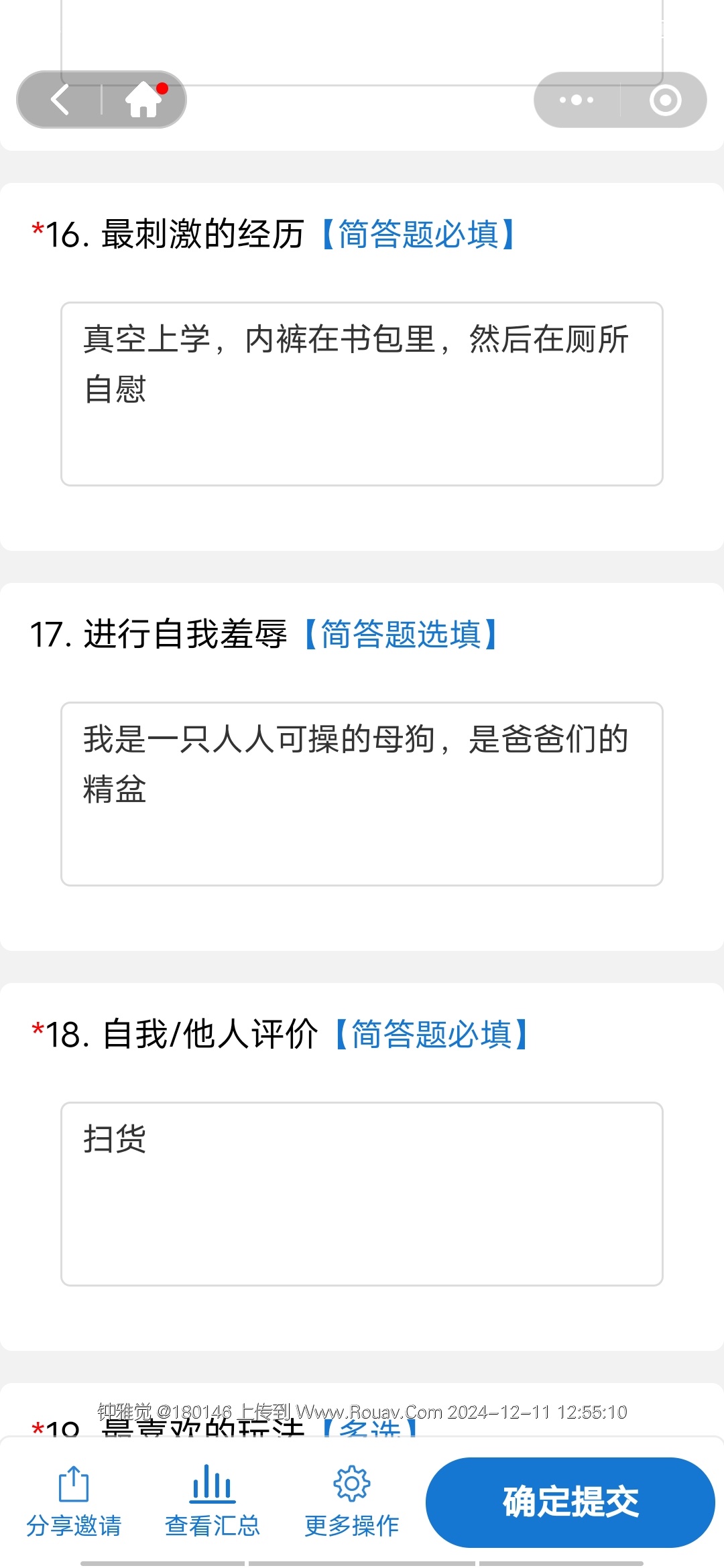This screenshot has width=724, height=1568.
Task: Go back using the top-left arrow
Action: click(x=60, y=100)
